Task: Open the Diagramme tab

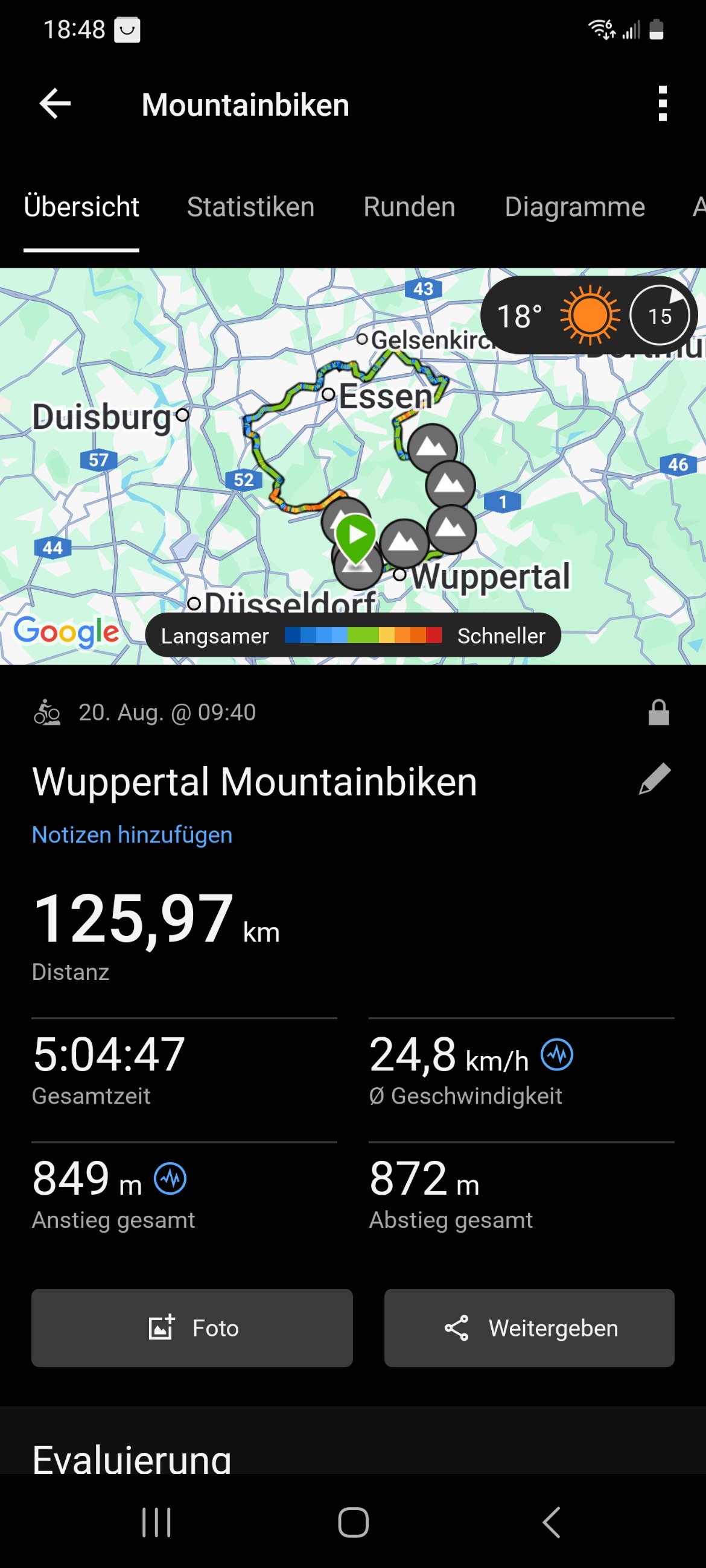Action: [574, 207]
